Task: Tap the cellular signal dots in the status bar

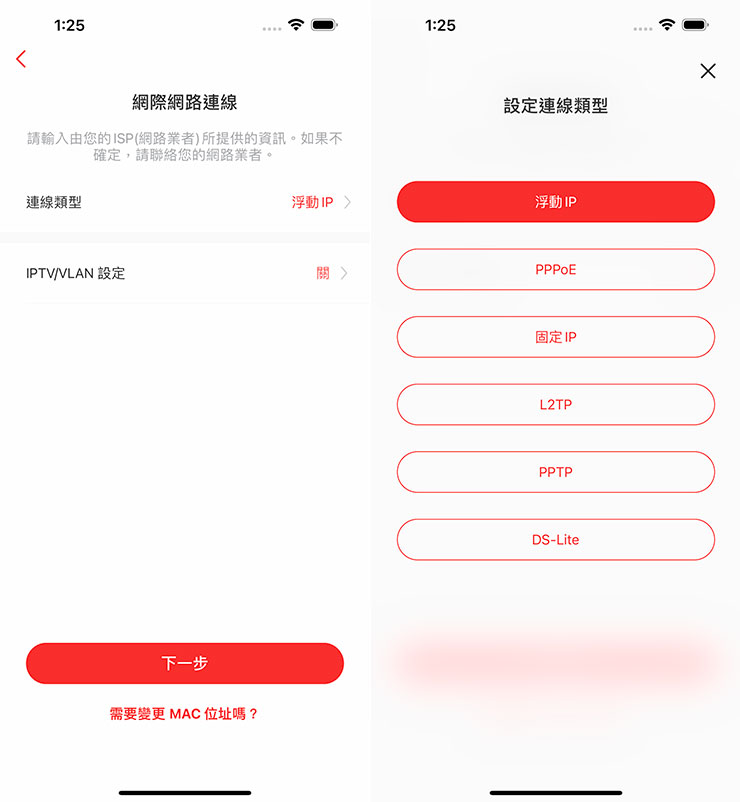Action: [x=272, y=26]
